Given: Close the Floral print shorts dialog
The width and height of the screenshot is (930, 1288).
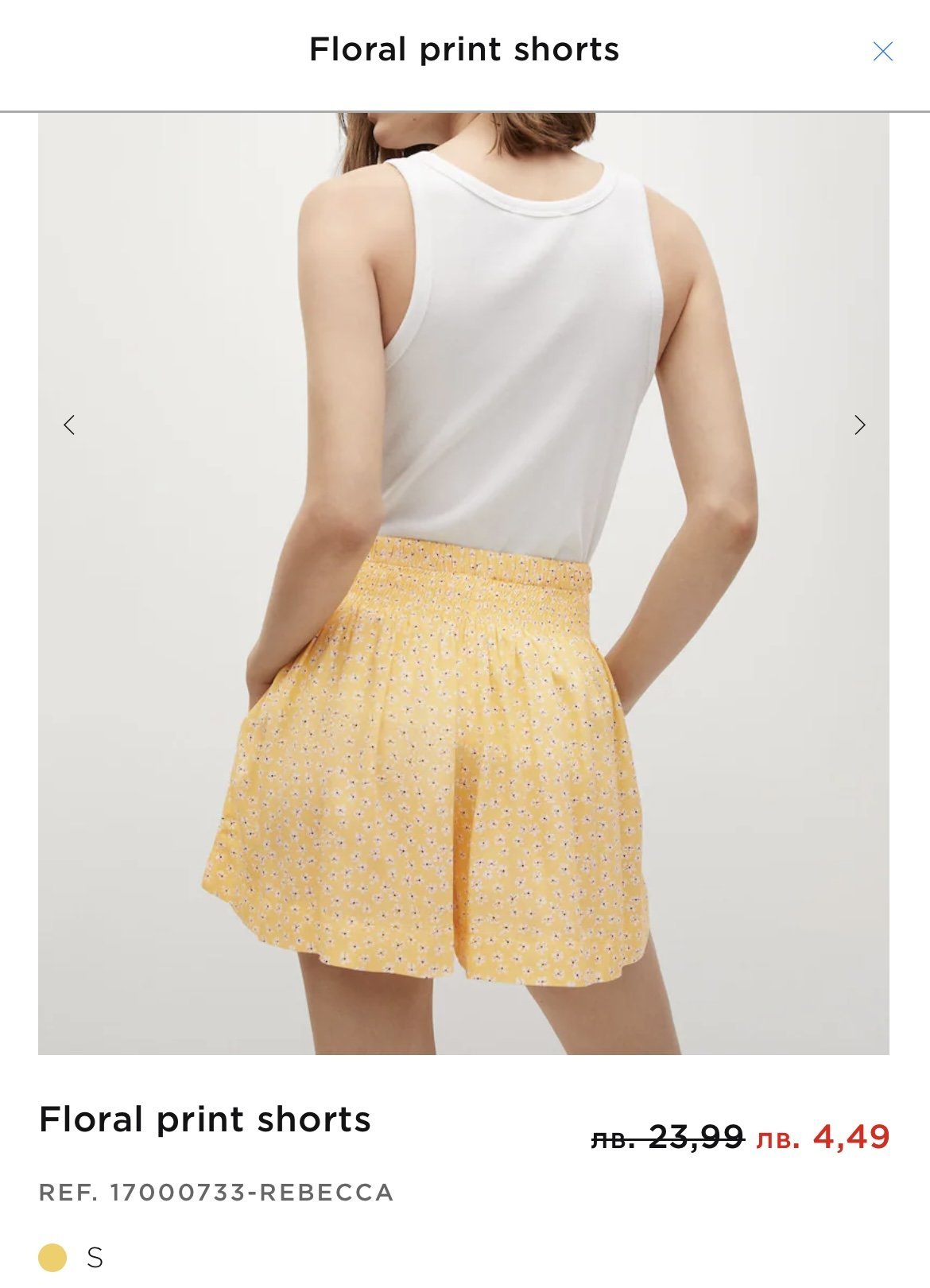Looking at the screenshot, I should click(x=882, y=52).
